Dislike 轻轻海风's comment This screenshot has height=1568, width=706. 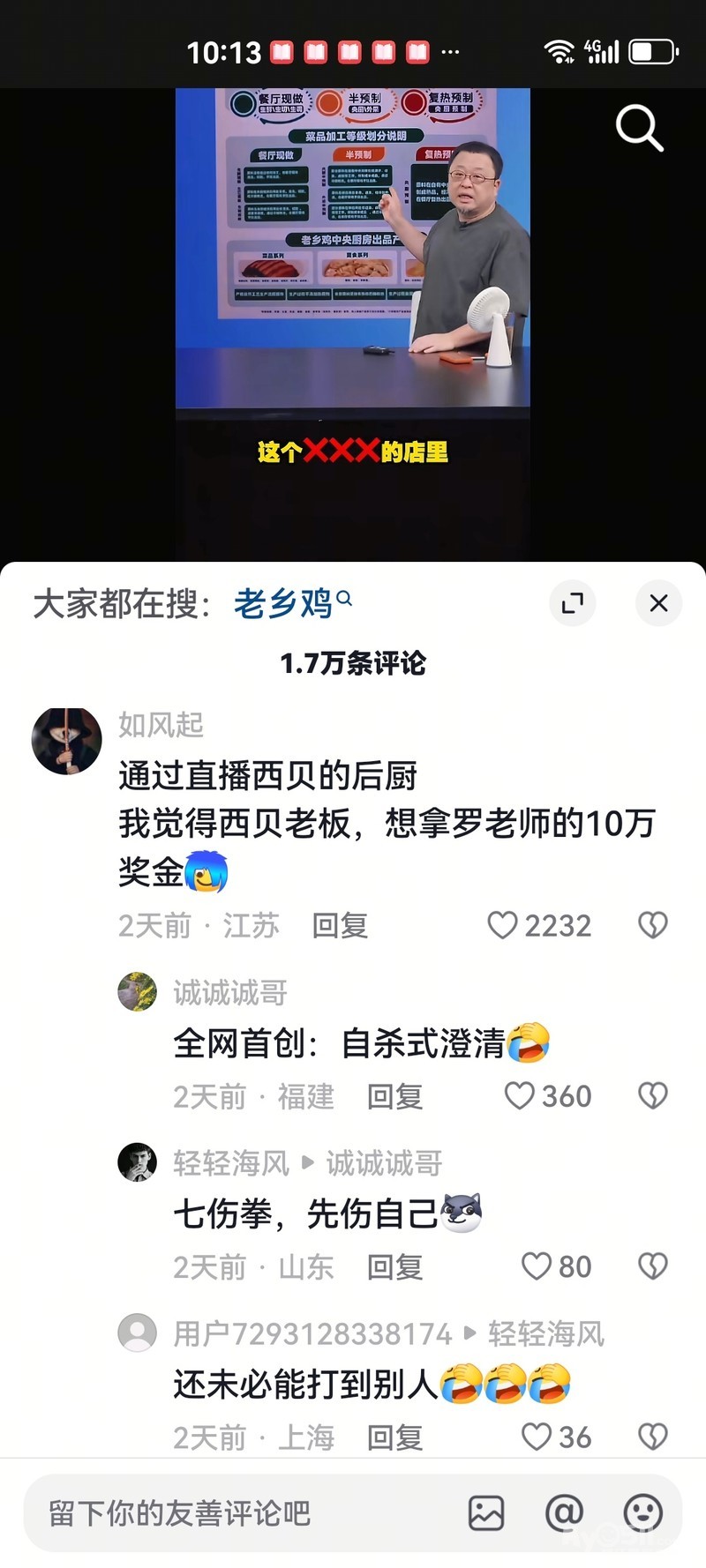coord(653,1266)
